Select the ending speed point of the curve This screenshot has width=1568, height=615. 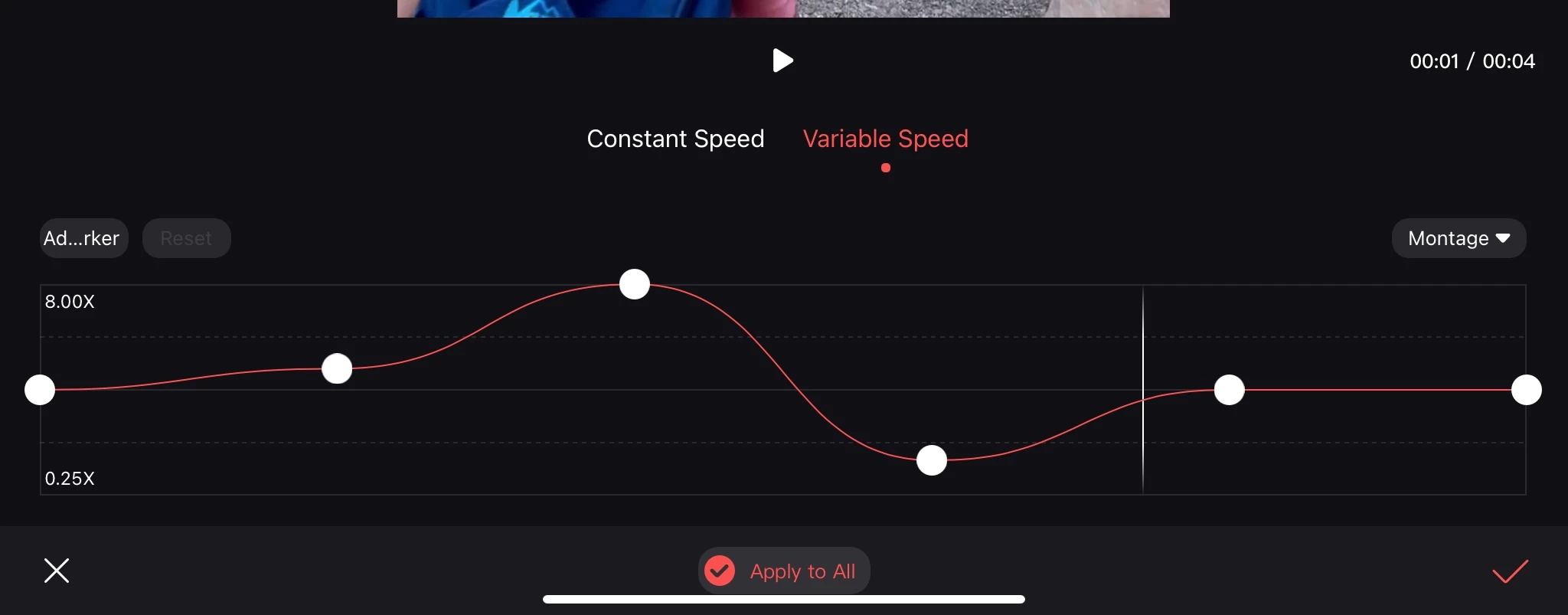coord(1526,390)
